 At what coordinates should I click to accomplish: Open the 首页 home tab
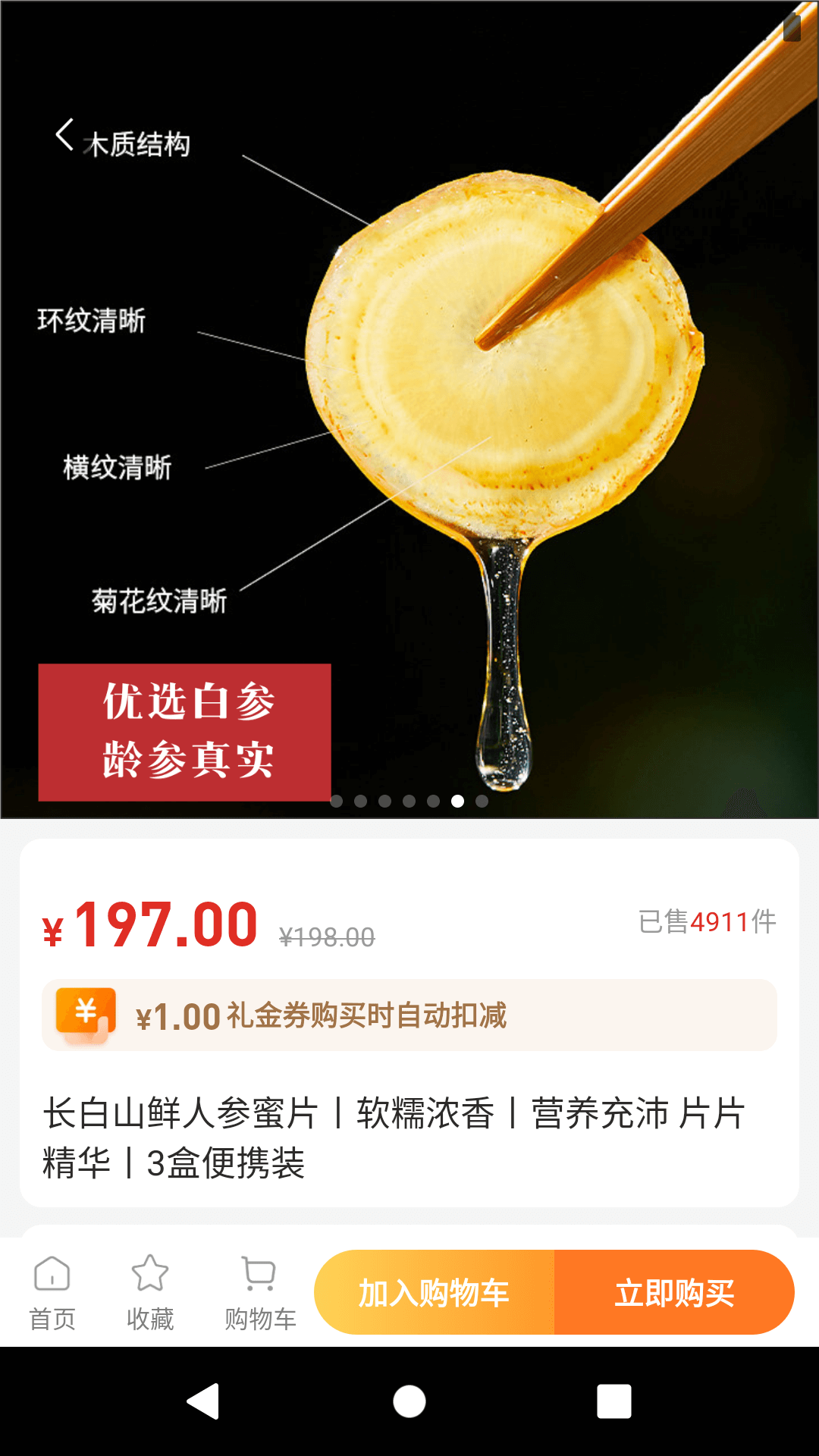52,1292
